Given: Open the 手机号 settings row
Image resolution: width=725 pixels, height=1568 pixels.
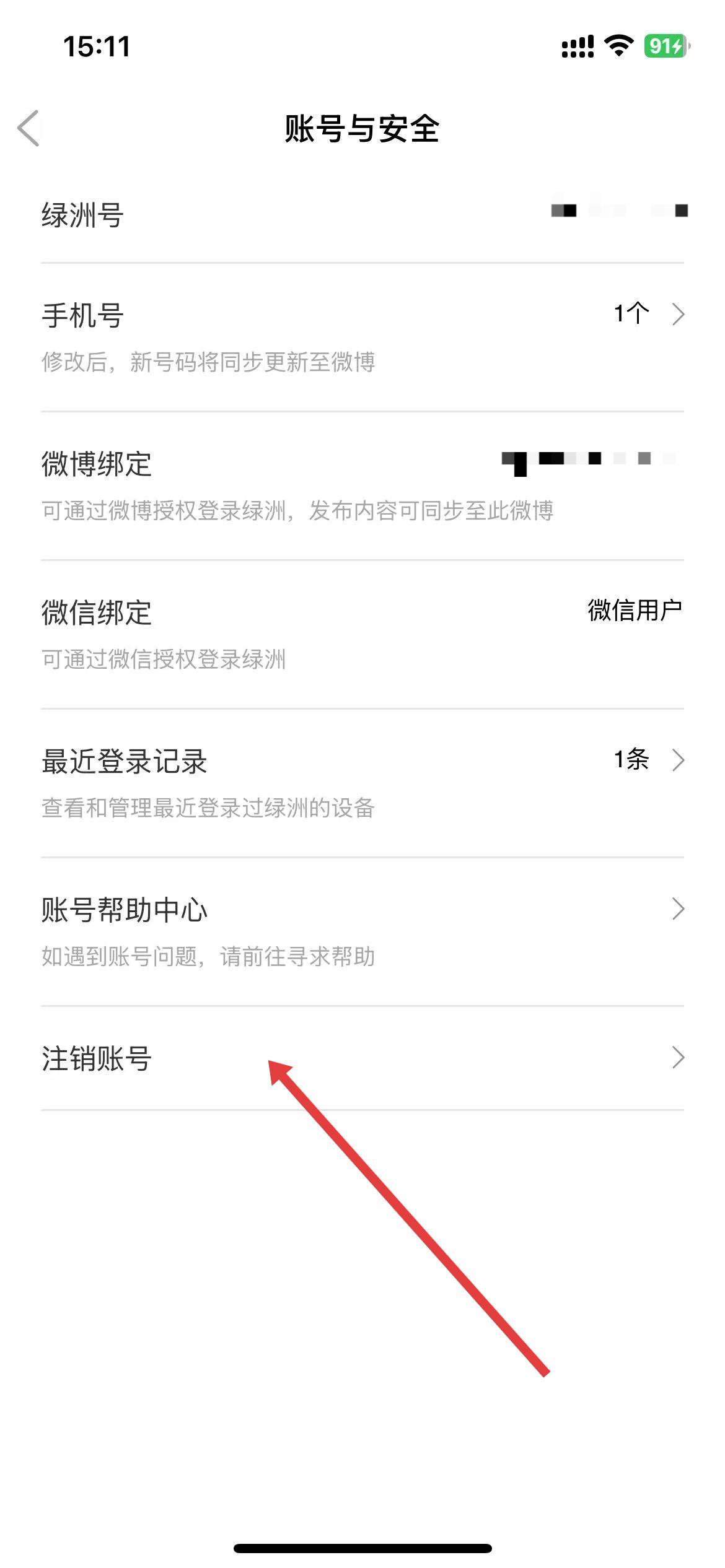Looking at the screenshot, I should (x=362, y=336).
